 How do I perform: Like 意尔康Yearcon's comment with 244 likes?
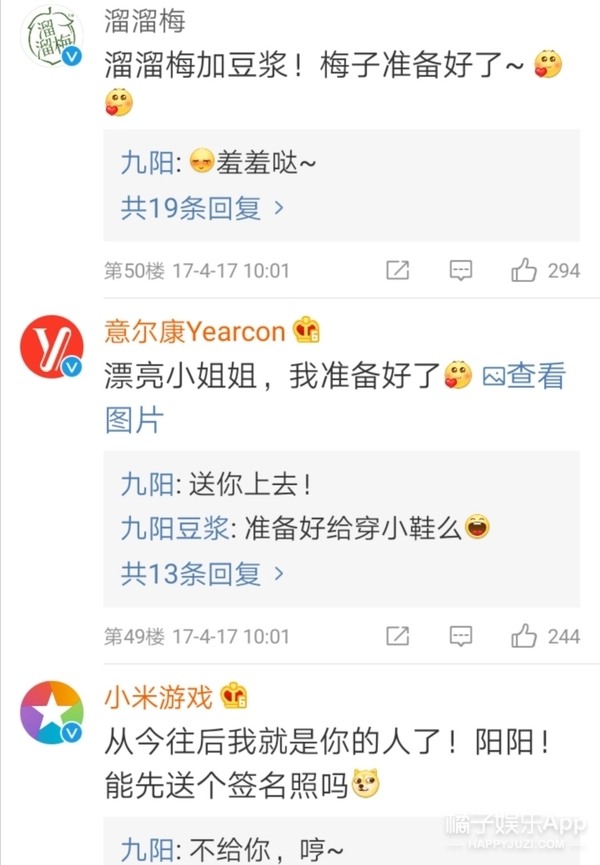pyautogui.click(x=545, y=636)
